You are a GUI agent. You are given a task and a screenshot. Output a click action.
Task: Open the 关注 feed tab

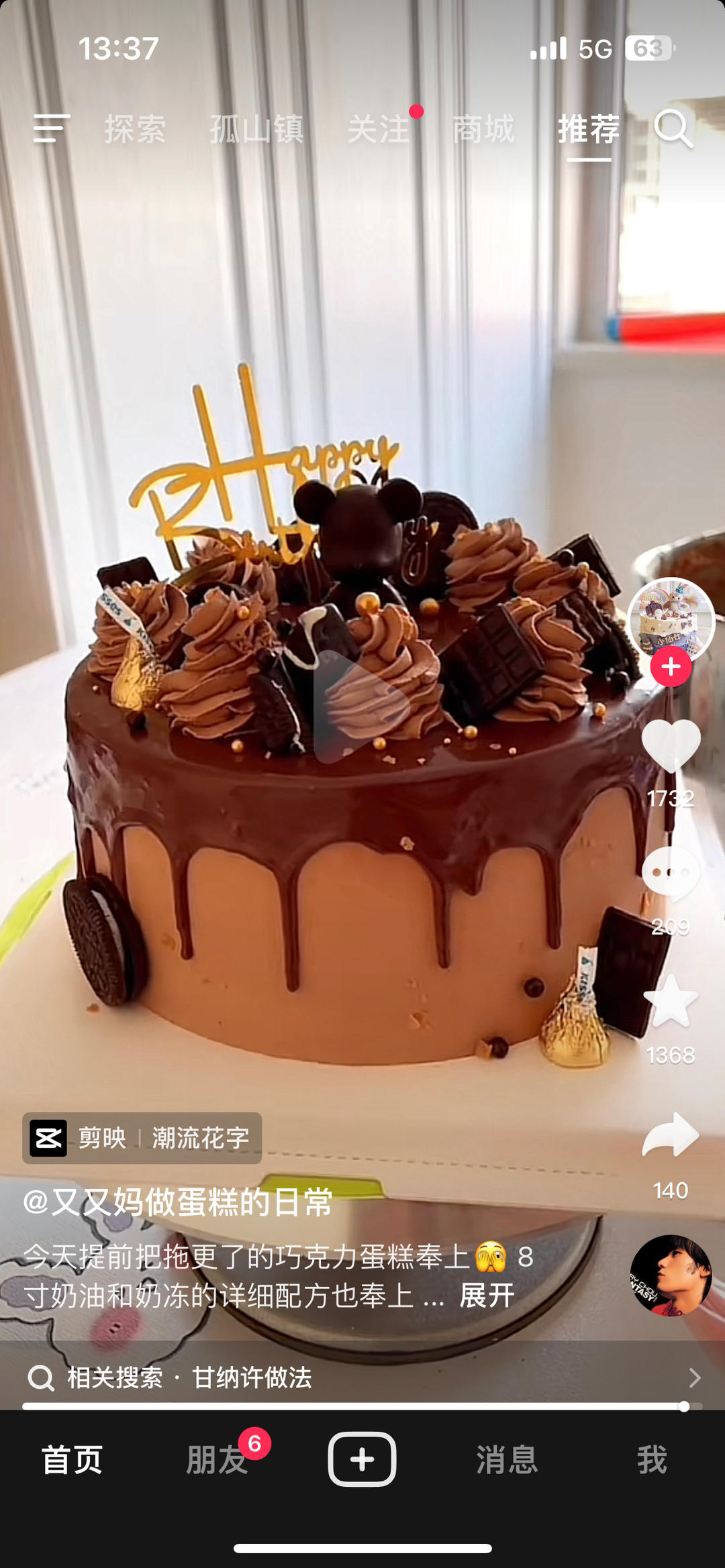(379, 129)
